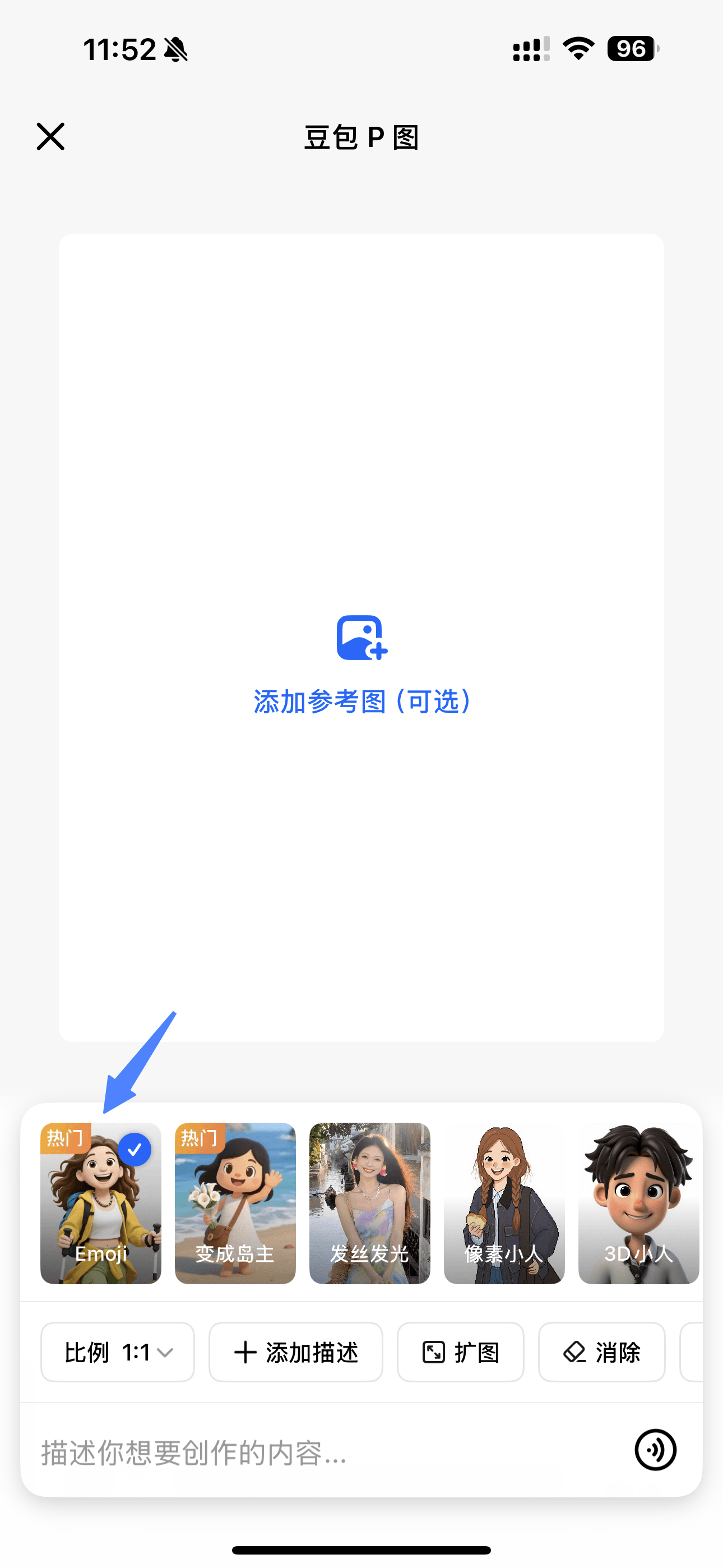Open the 扩图 expand-image tool
This screenshot has height=1568, width=723.
tap(460, 1352)
